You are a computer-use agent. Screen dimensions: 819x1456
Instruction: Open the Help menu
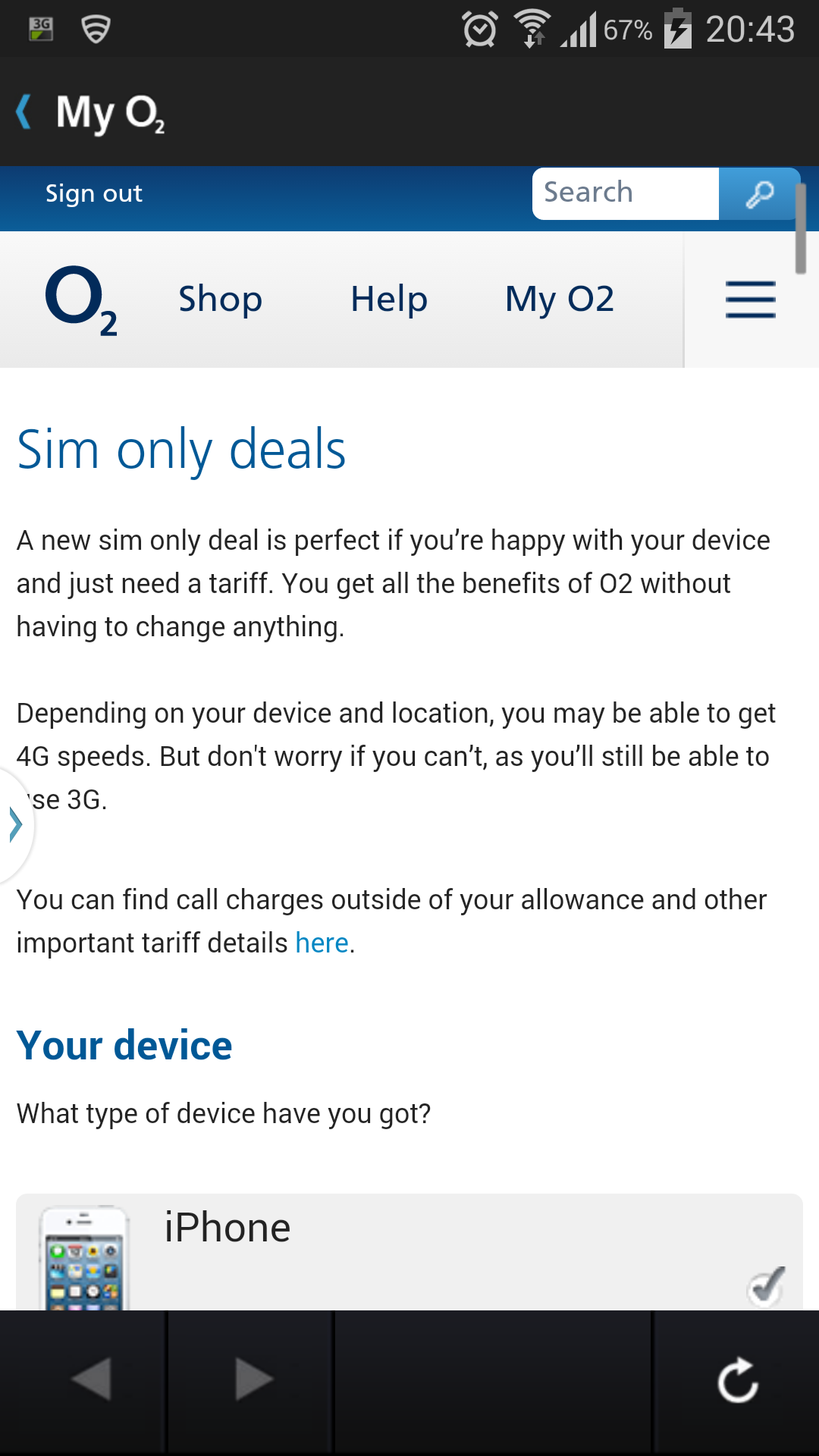[x=388, y=300]
